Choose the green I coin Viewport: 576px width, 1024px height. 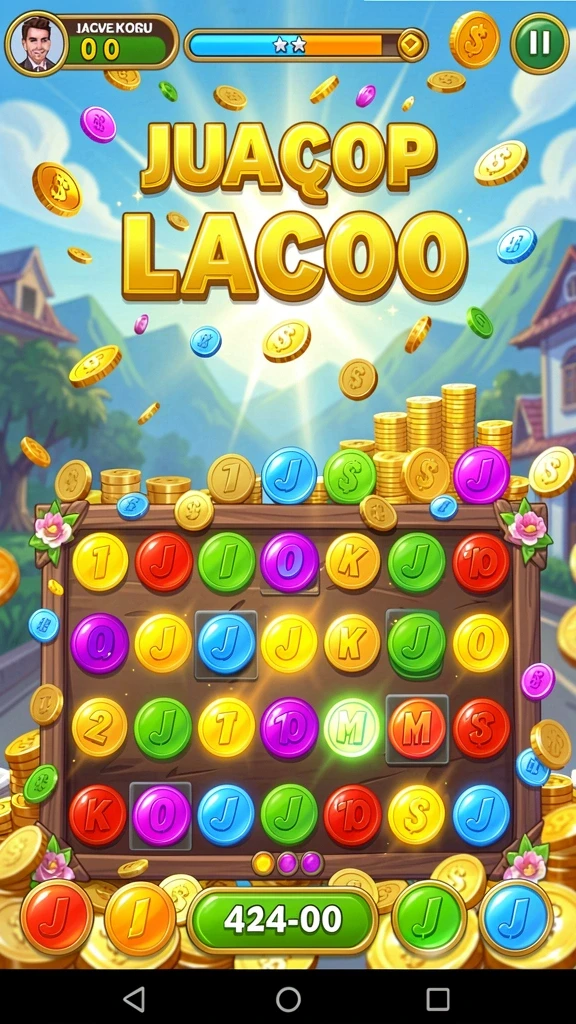(x=227, y=562)
